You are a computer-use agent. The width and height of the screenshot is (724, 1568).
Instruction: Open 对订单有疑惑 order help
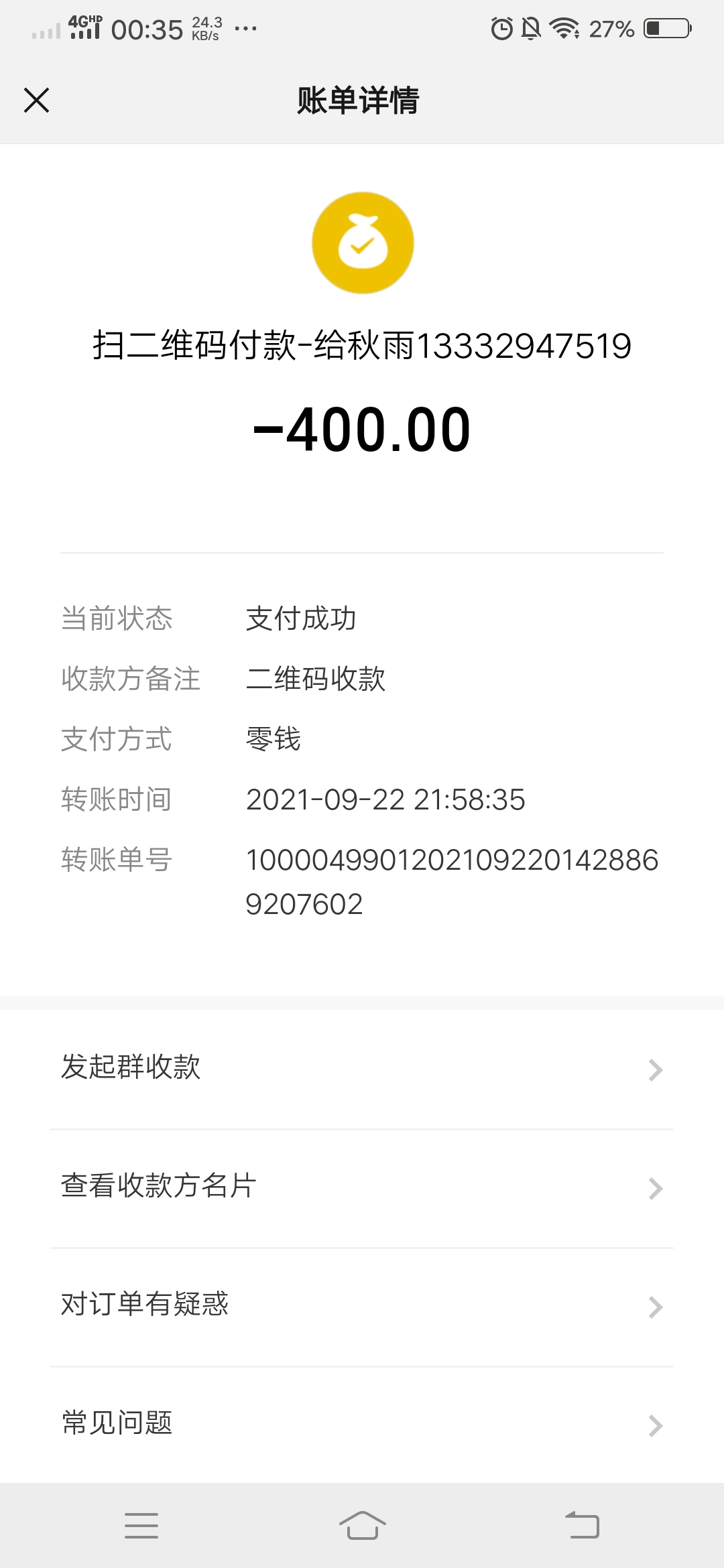click(x=362, y=1305)
